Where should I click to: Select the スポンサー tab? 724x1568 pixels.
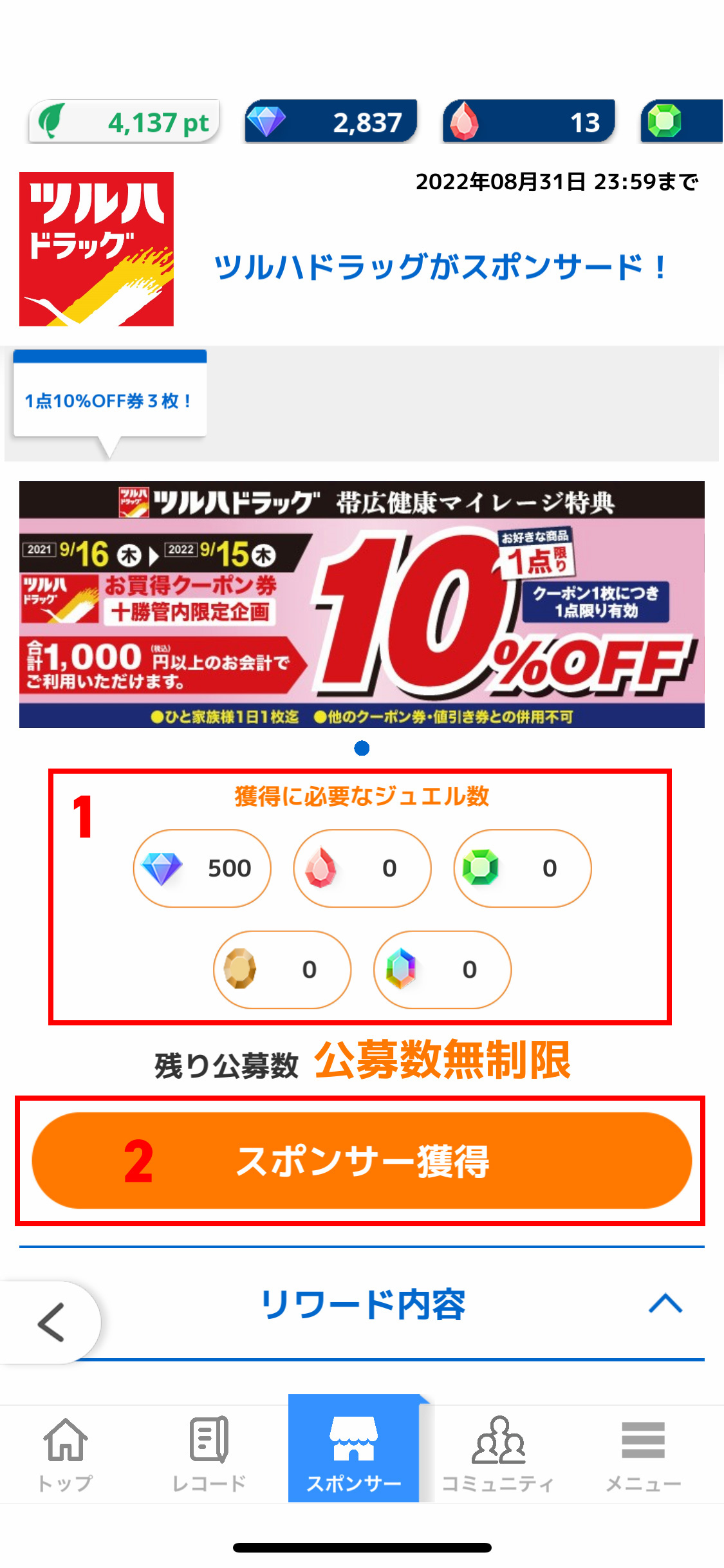coord(353,1453)
